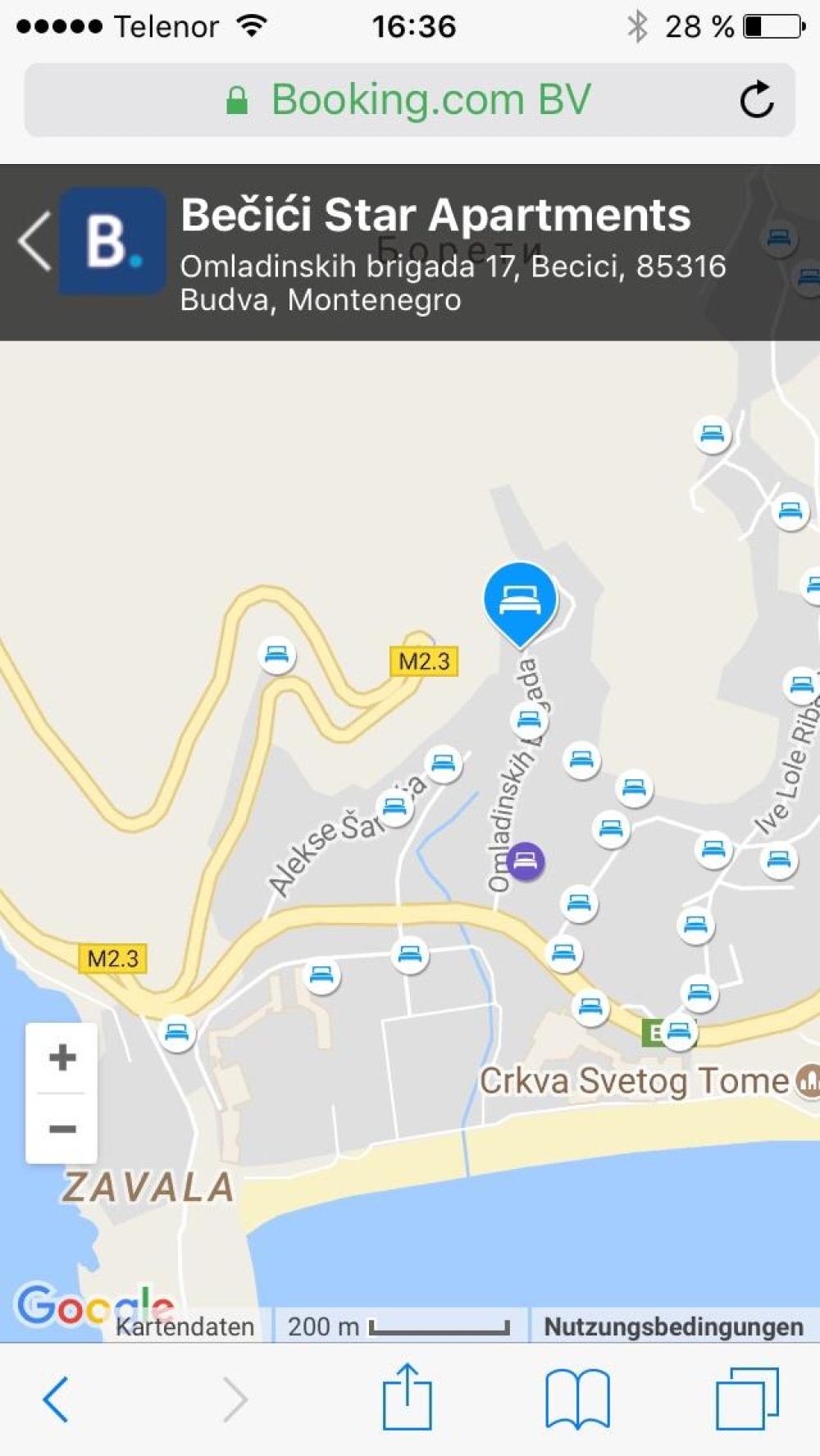Show open Safari tabs

(747, 1399)
